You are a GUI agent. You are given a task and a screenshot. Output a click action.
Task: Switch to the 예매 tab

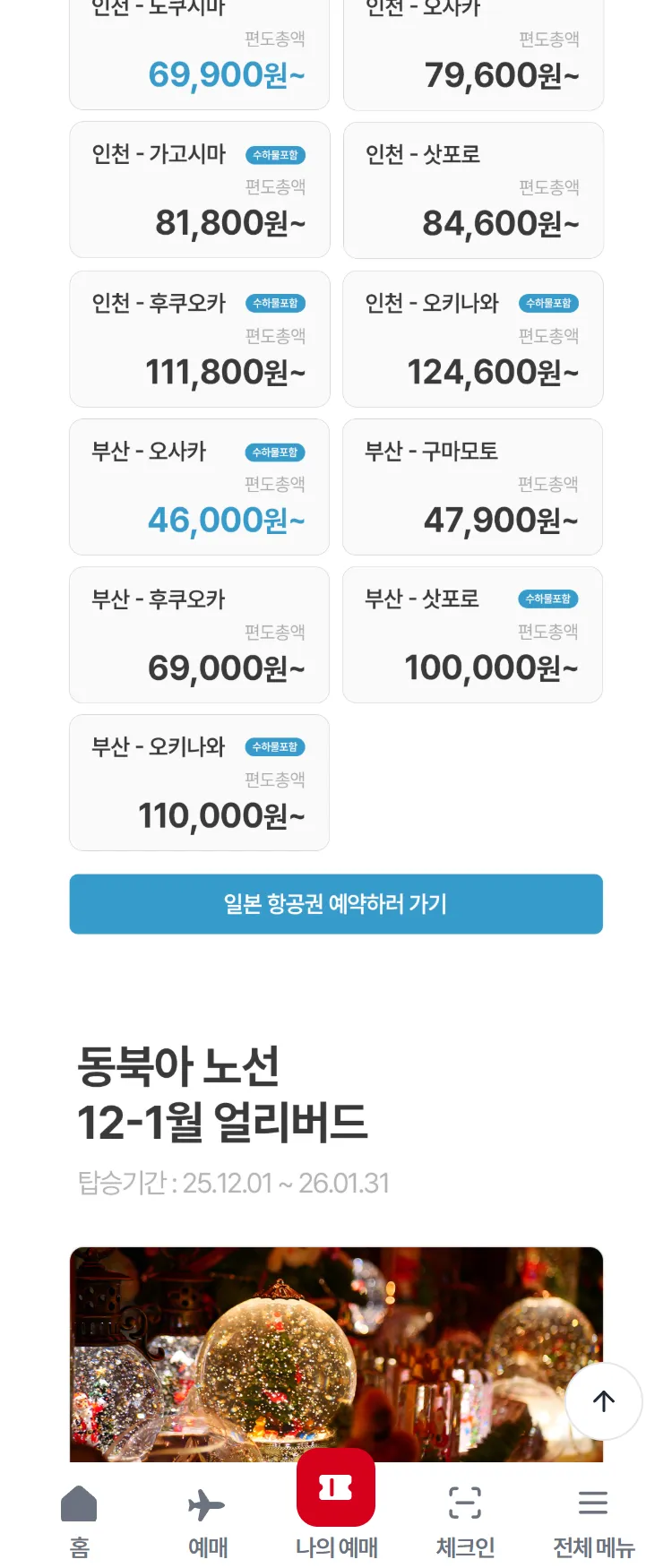tap(207, 1519)
